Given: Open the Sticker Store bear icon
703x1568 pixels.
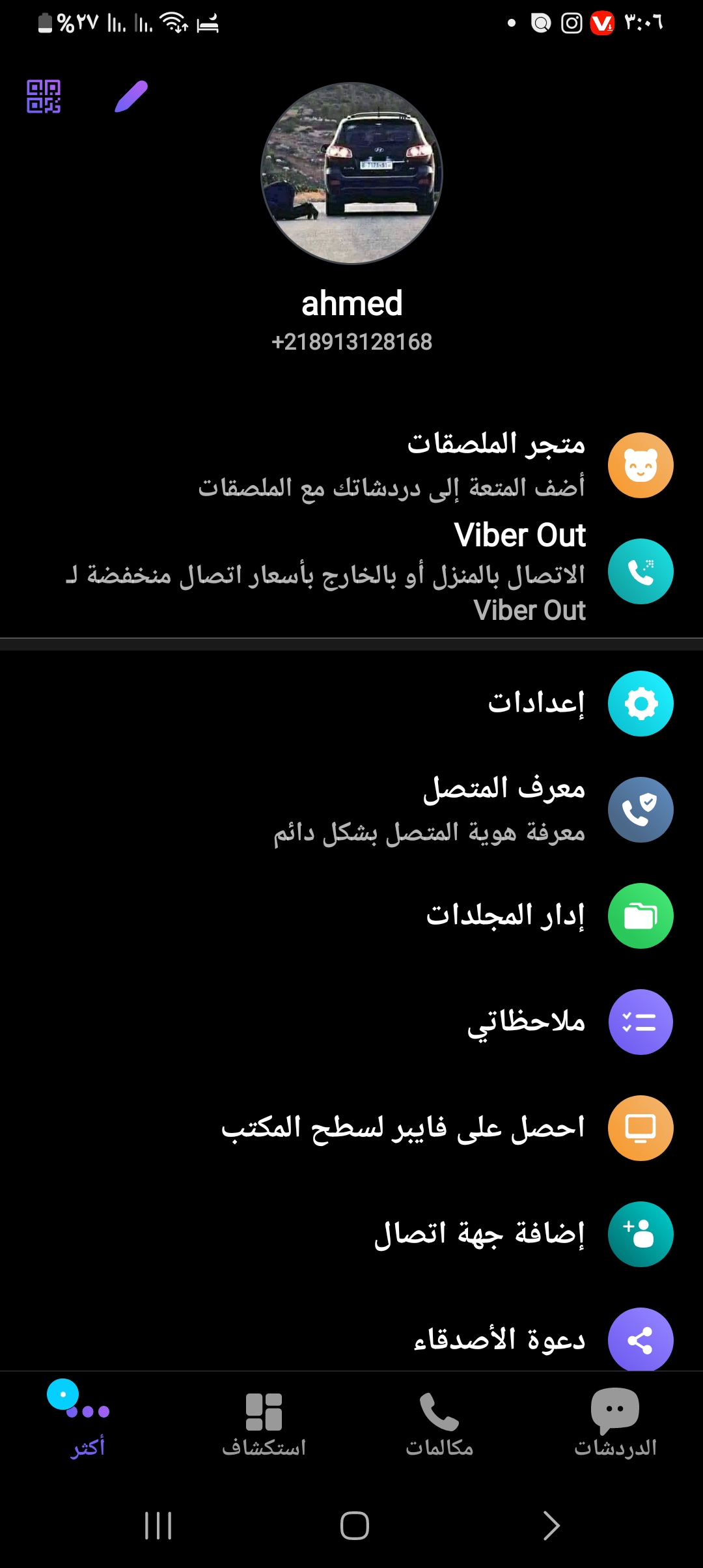Looking at the screenshot, I should tap(640, 464).
